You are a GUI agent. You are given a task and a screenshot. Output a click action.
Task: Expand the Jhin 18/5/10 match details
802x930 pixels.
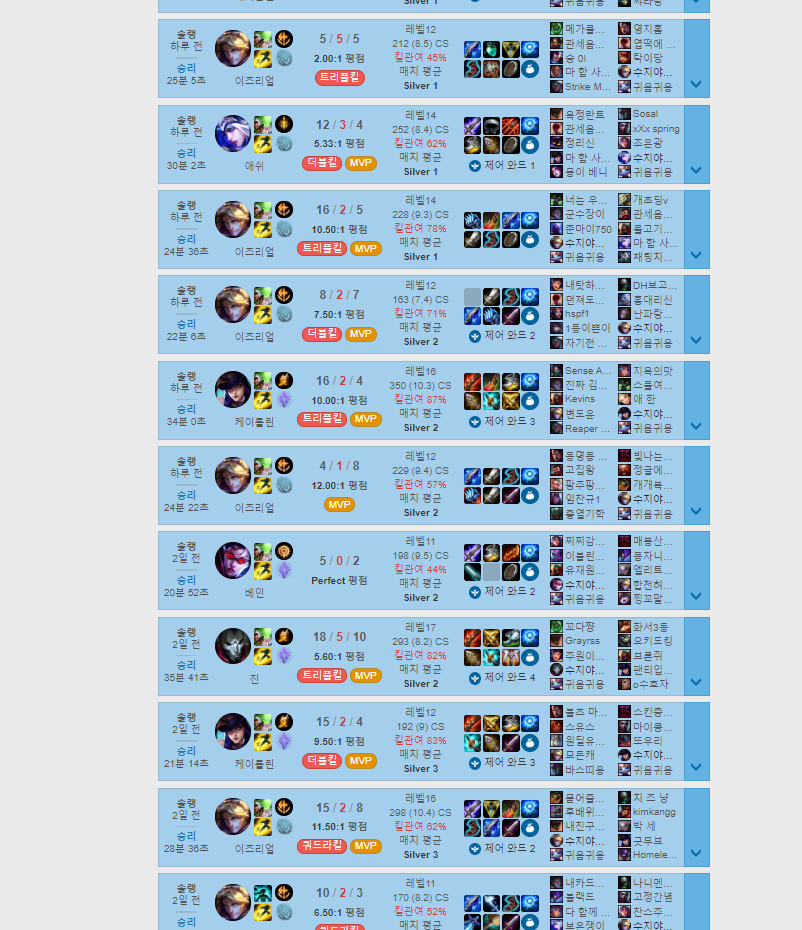[x=696, y=682]
